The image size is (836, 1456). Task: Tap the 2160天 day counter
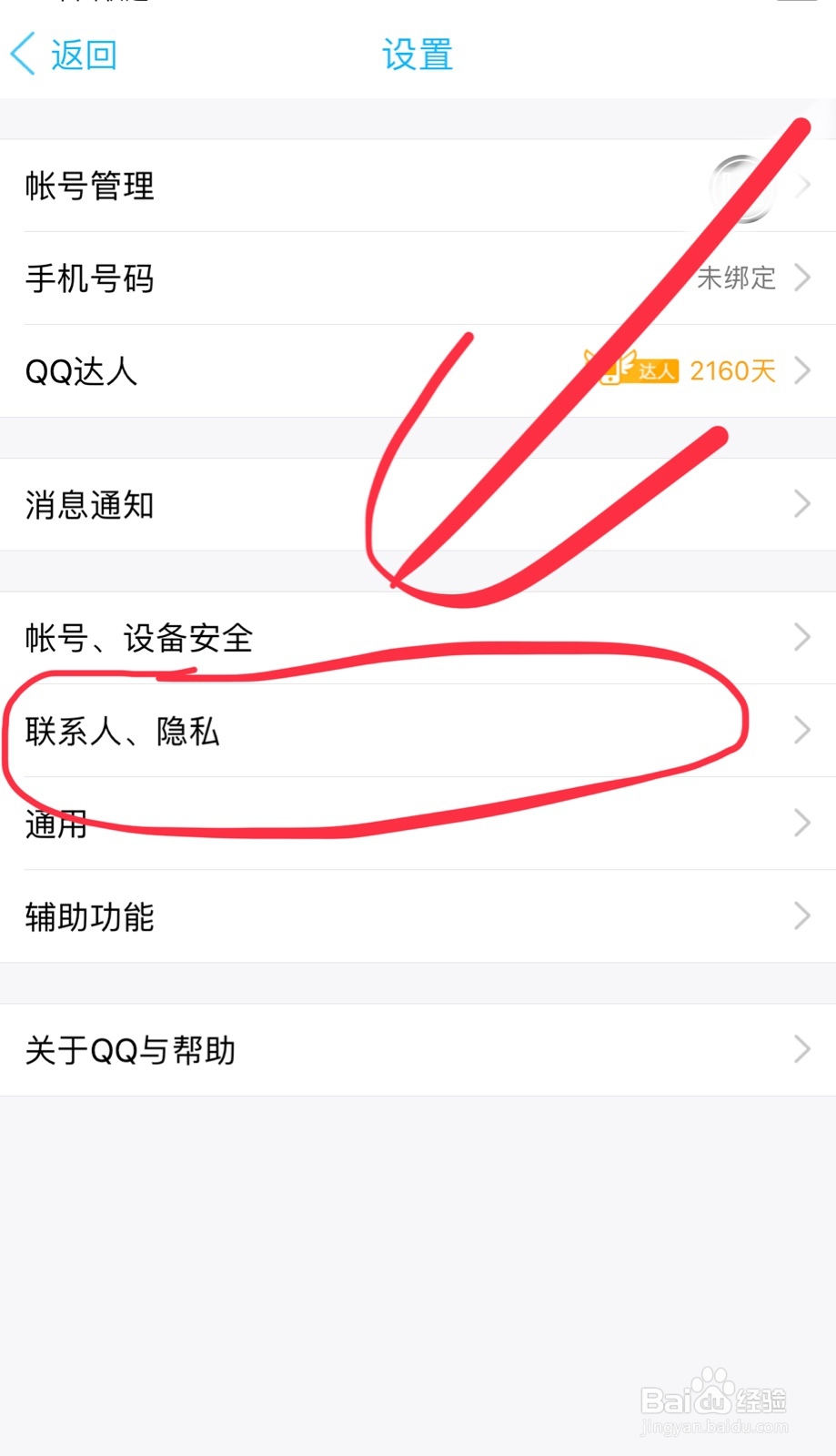point(731,369)
